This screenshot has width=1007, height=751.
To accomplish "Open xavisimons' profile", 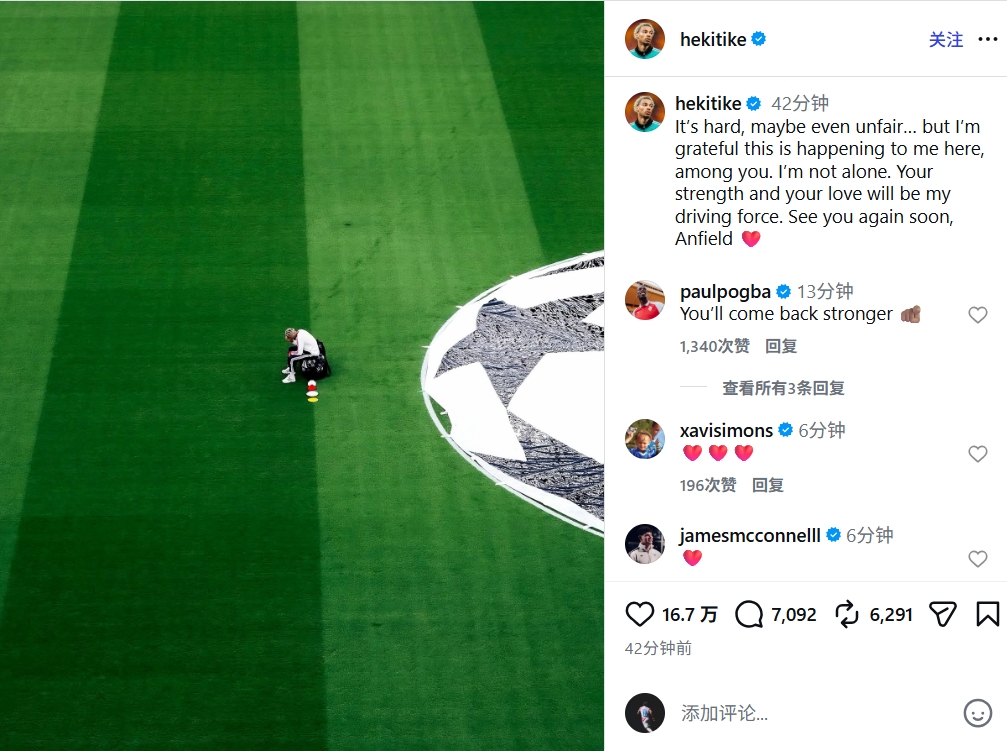I will tap(726, 430).
